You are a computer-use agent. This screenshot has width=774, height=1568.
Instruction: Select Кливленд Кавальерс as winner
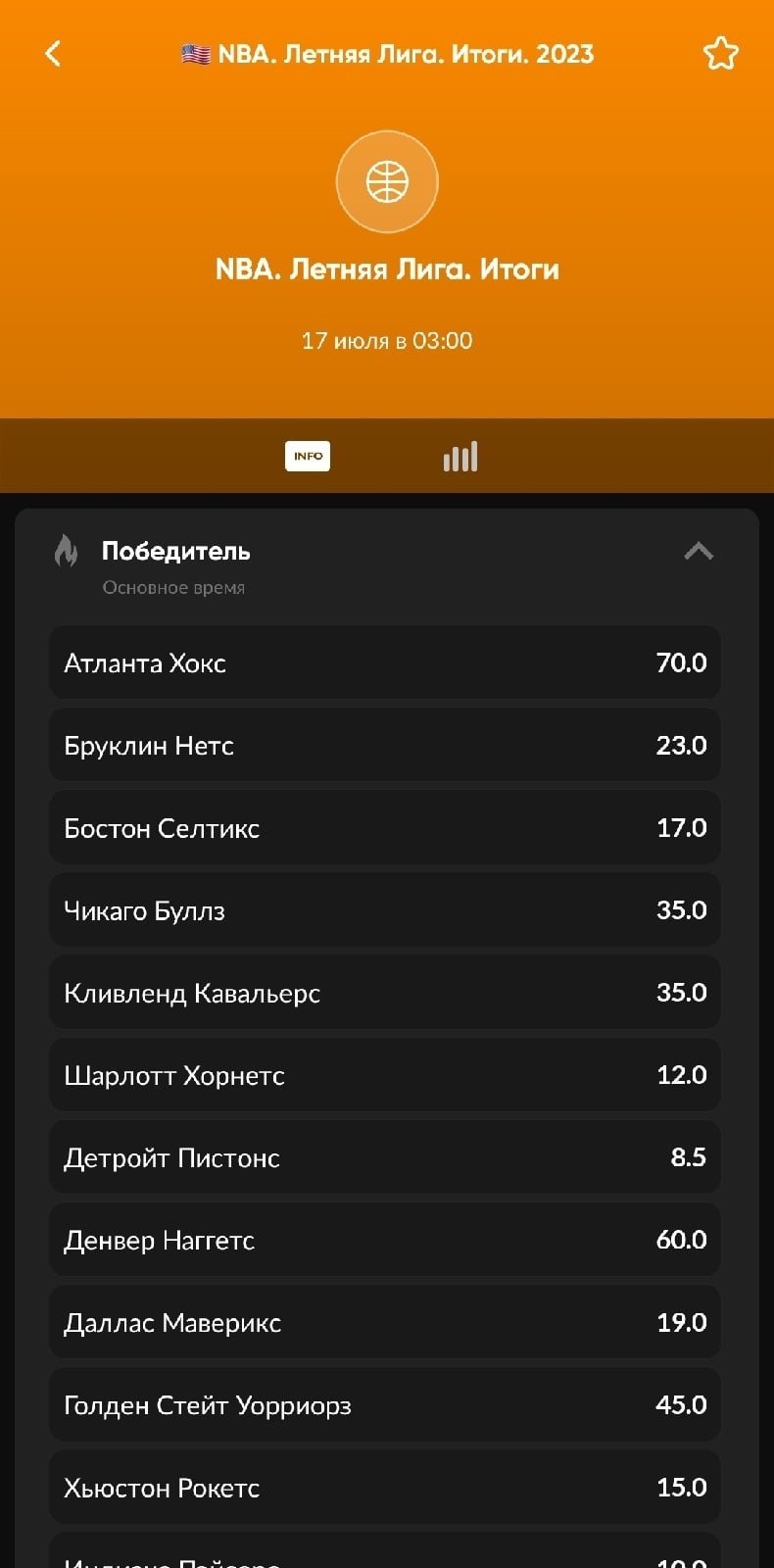(x=385, y=993)
